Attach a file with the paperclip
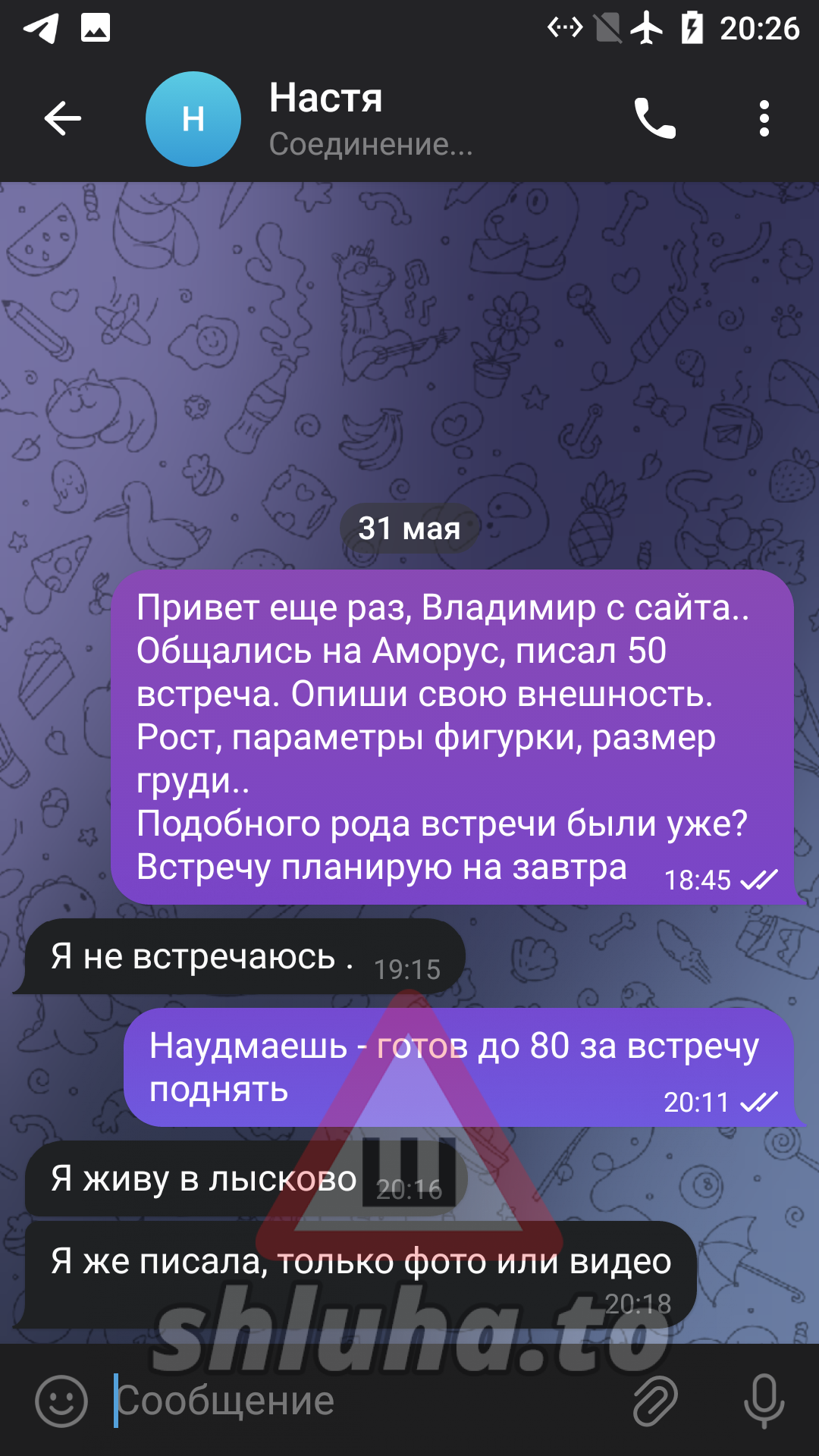Screen dimensions: 819x1456 click(655, 1401)
